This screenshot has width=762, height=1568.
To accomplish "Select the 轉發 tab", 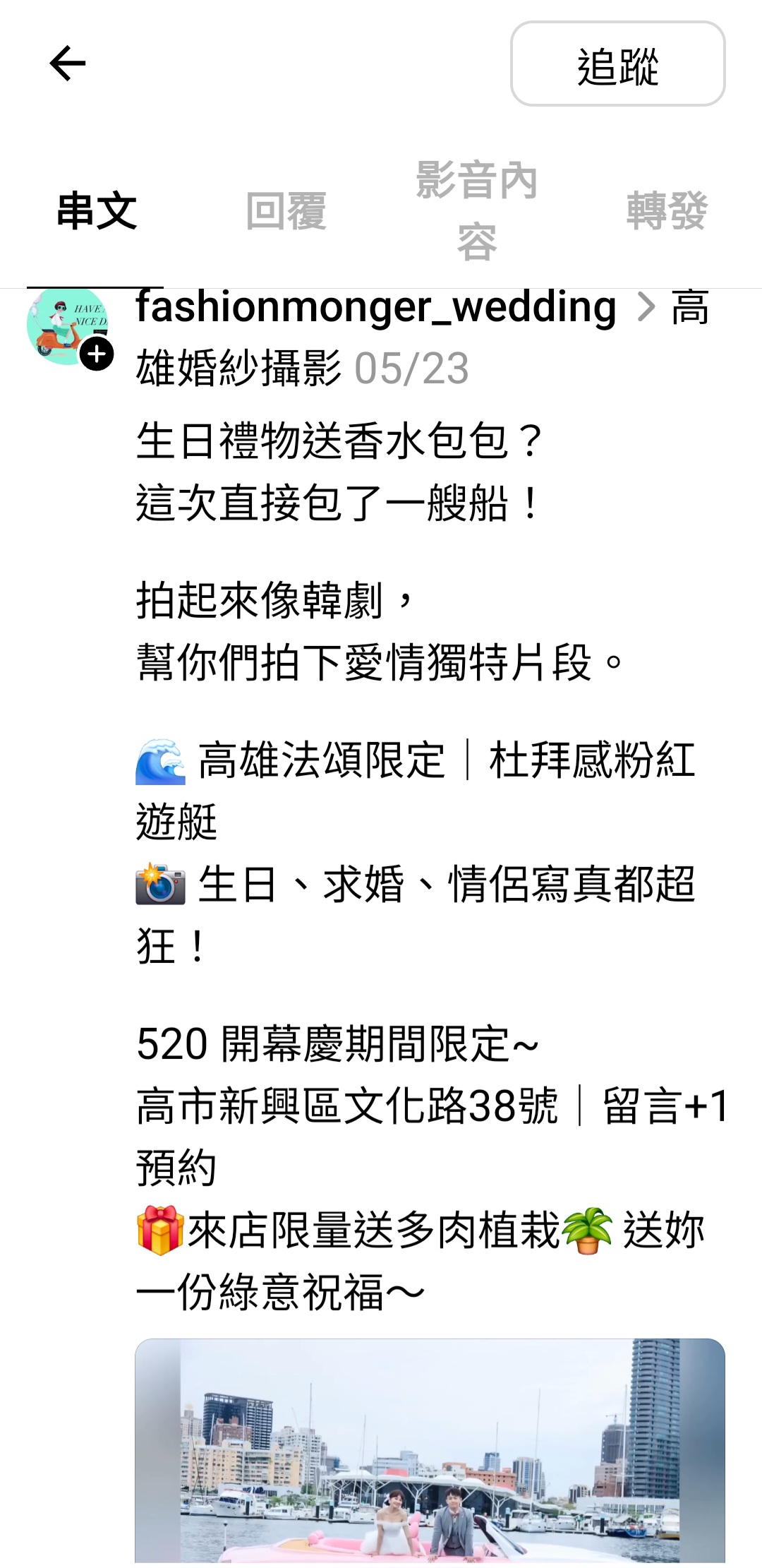I will coord(666,211).
